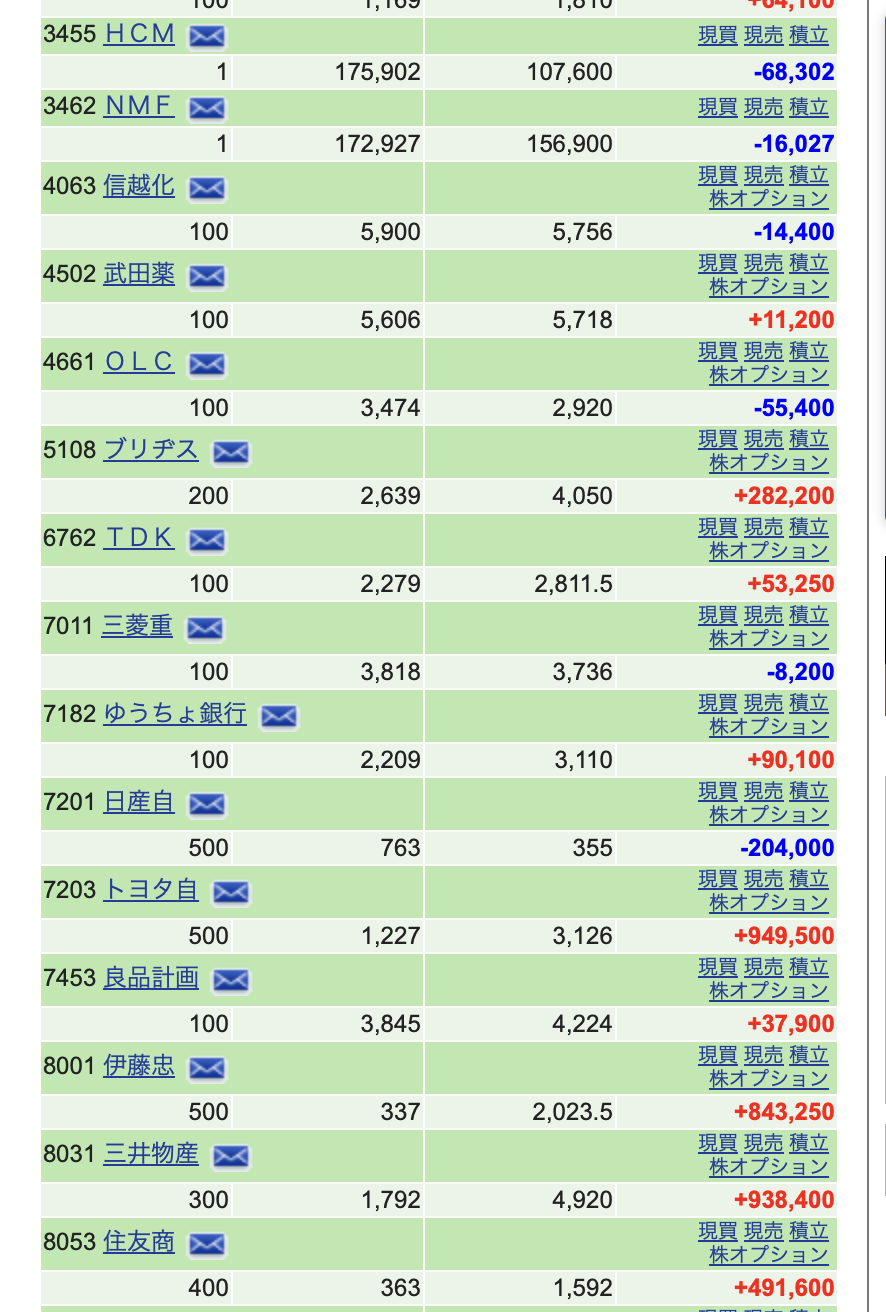Select 現売 for 良品計画
Viewport: 886px width, 1312px height.
763,967
